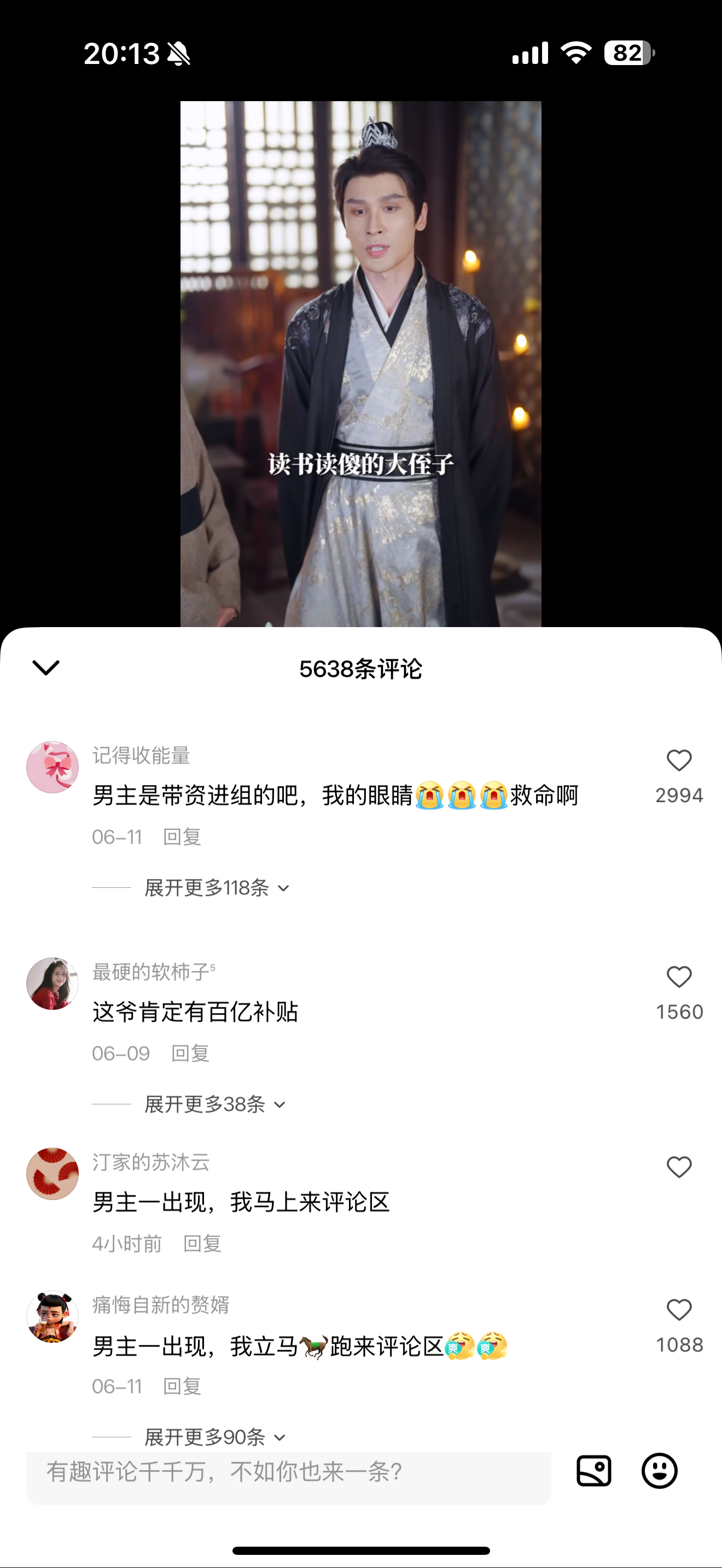Image resolution: width=722 pixels, height=1568 pixels.
Task: Open the 5638条评论 header
Action: click(360, 668)
